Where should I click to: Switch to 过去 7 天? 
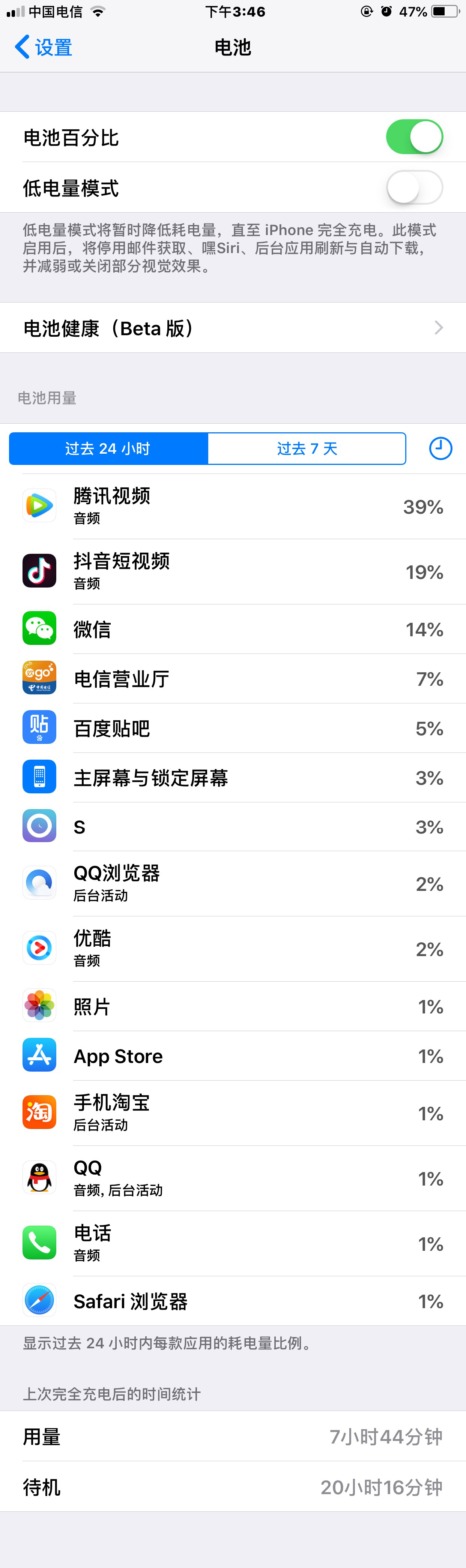[307, 448]
